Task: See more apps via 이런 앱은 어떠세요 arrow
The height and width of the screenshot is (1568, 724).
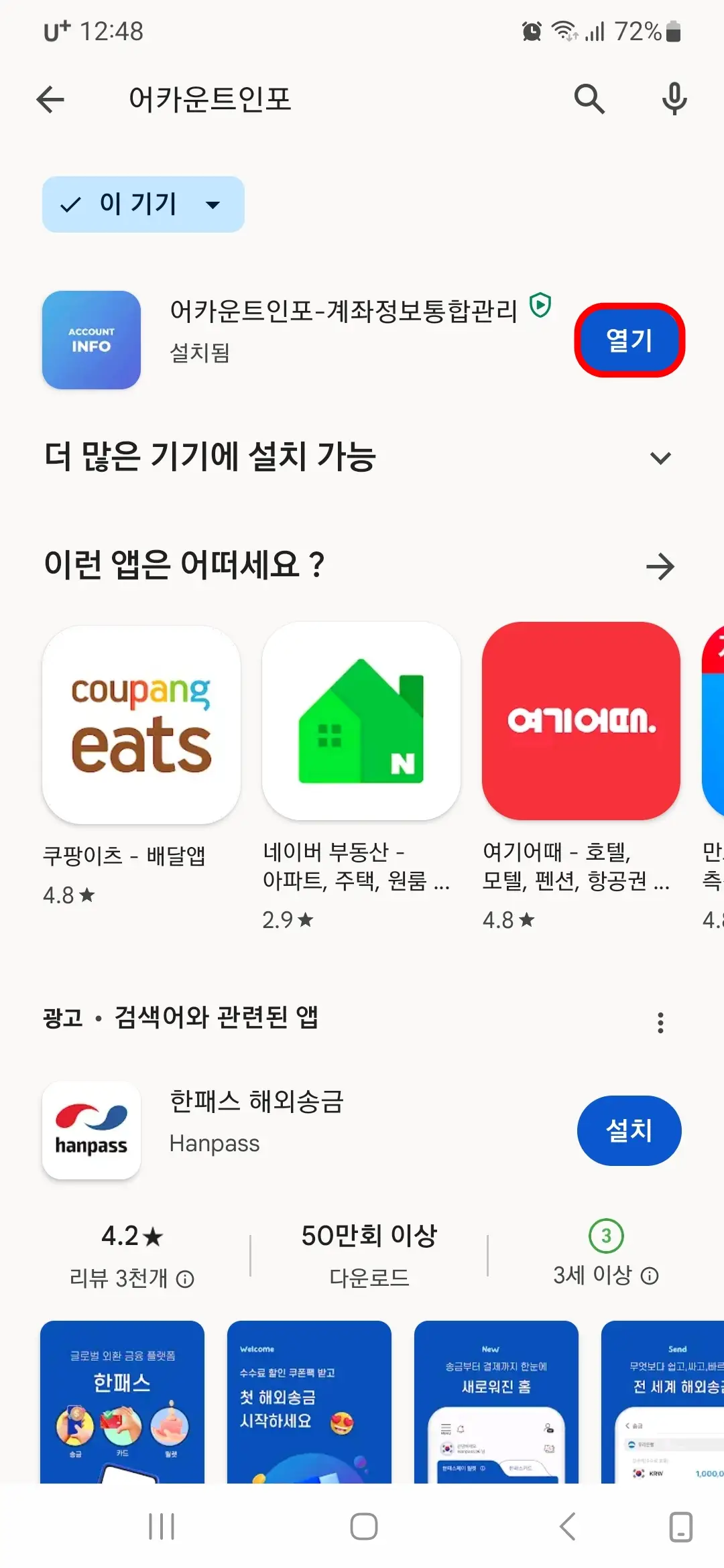Action: tap(660, 566)
